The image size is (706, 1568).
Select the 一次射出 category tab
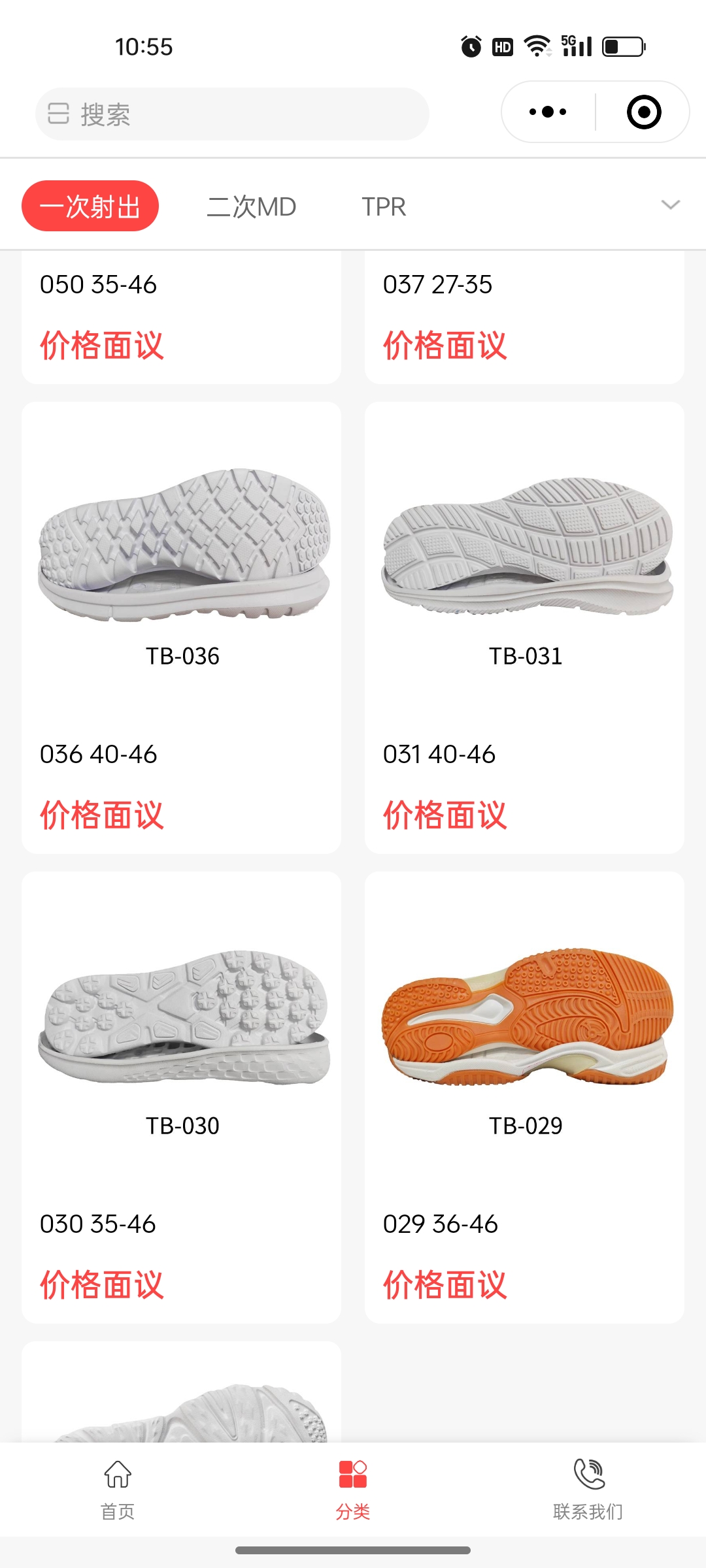[x=90, y=206]
